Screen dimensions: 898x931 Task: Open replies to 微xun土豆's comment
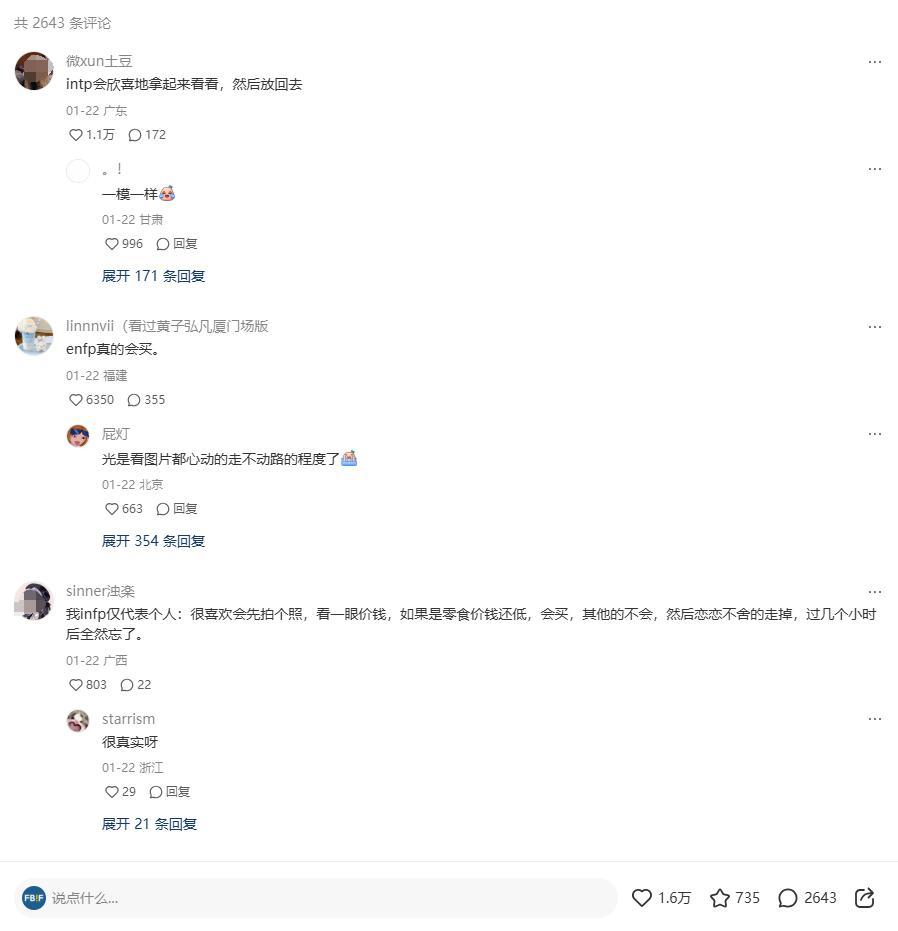135,135
